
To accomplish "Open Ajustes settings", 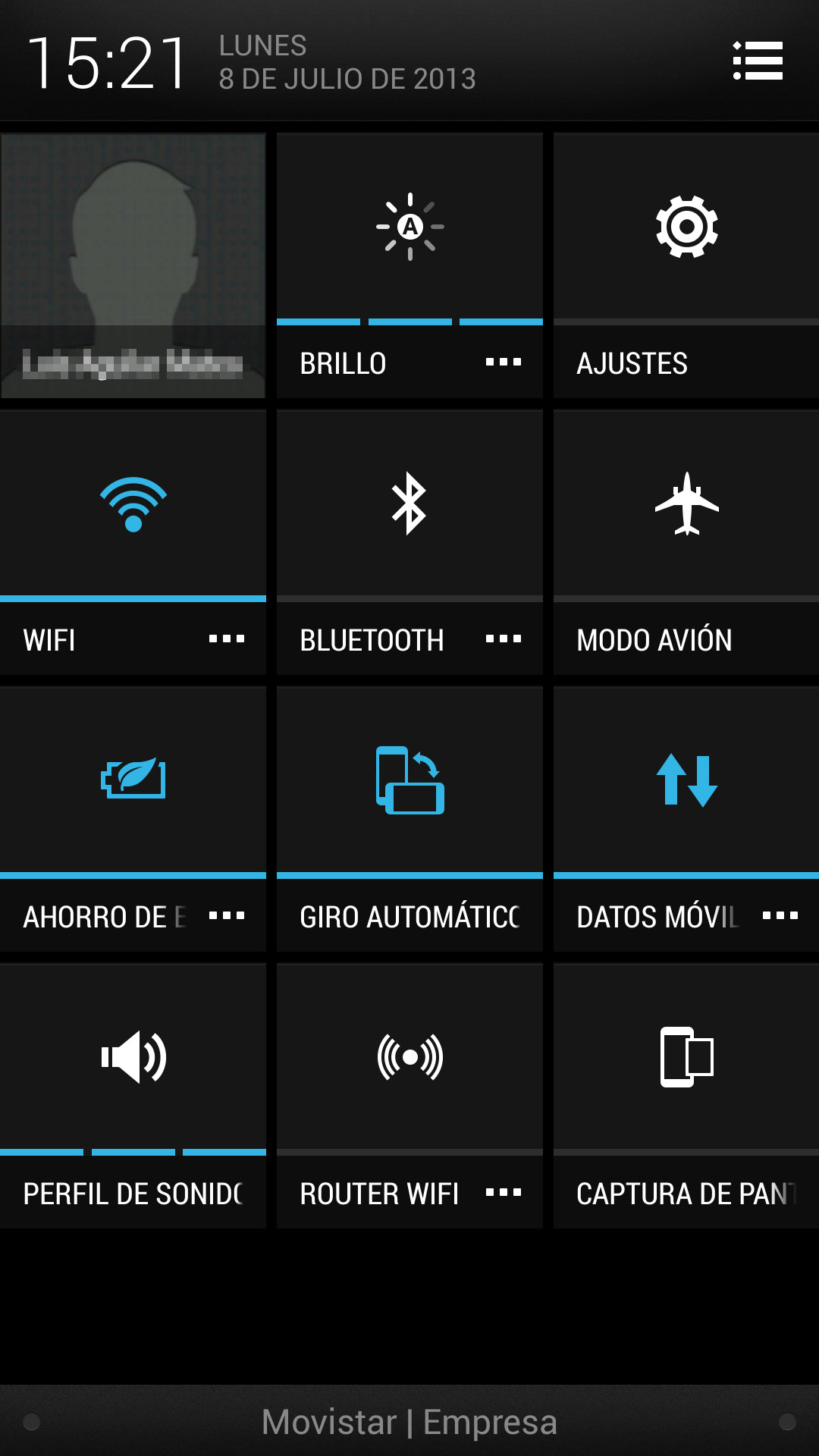I will tap(686, 227).
